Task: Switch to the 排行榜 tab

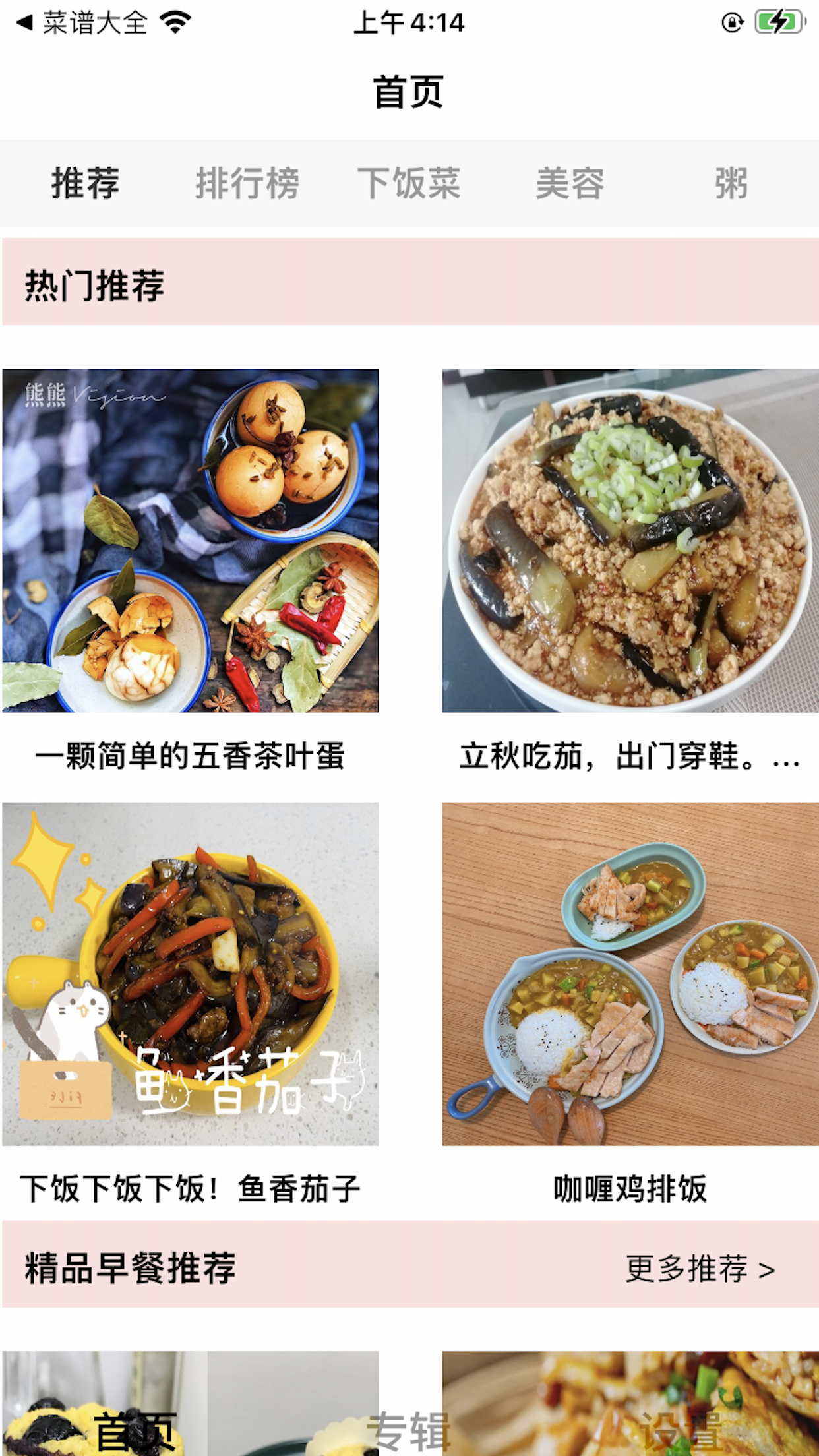Action: coord(247,183)
